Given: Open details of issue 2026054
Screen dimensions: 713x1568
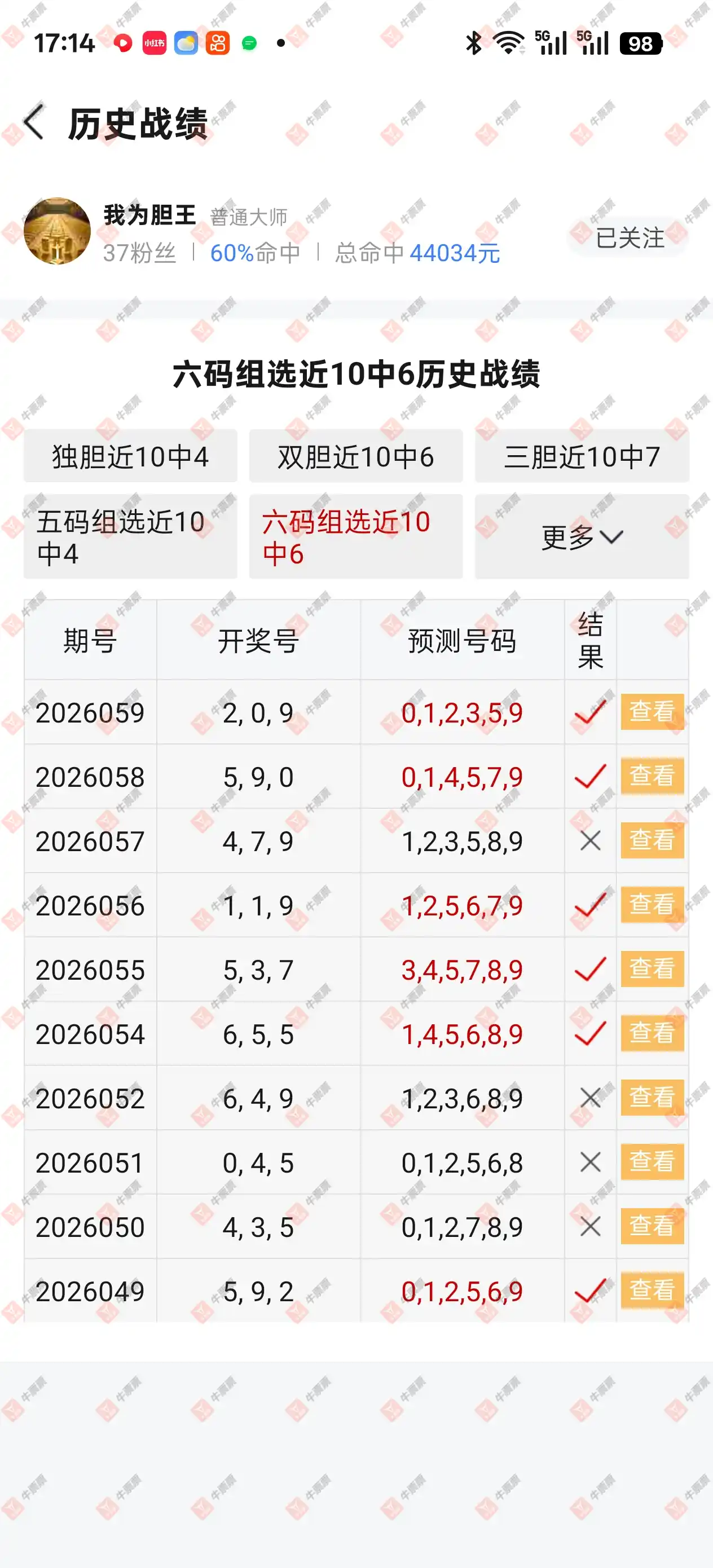Looking at the screenshot, I should [x=652, y=1033].
